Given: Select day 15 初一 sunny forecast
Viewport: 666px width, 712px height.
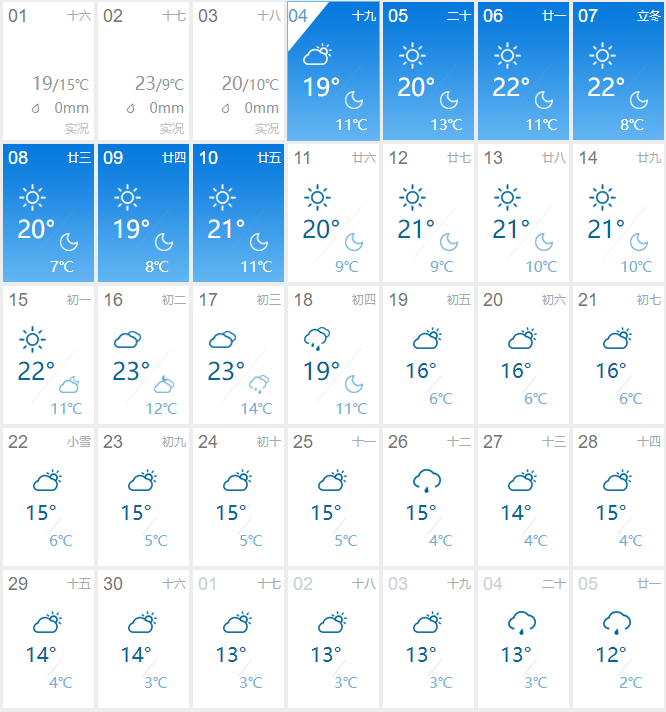Looking at the screenshot, I should tap(48, 355).
